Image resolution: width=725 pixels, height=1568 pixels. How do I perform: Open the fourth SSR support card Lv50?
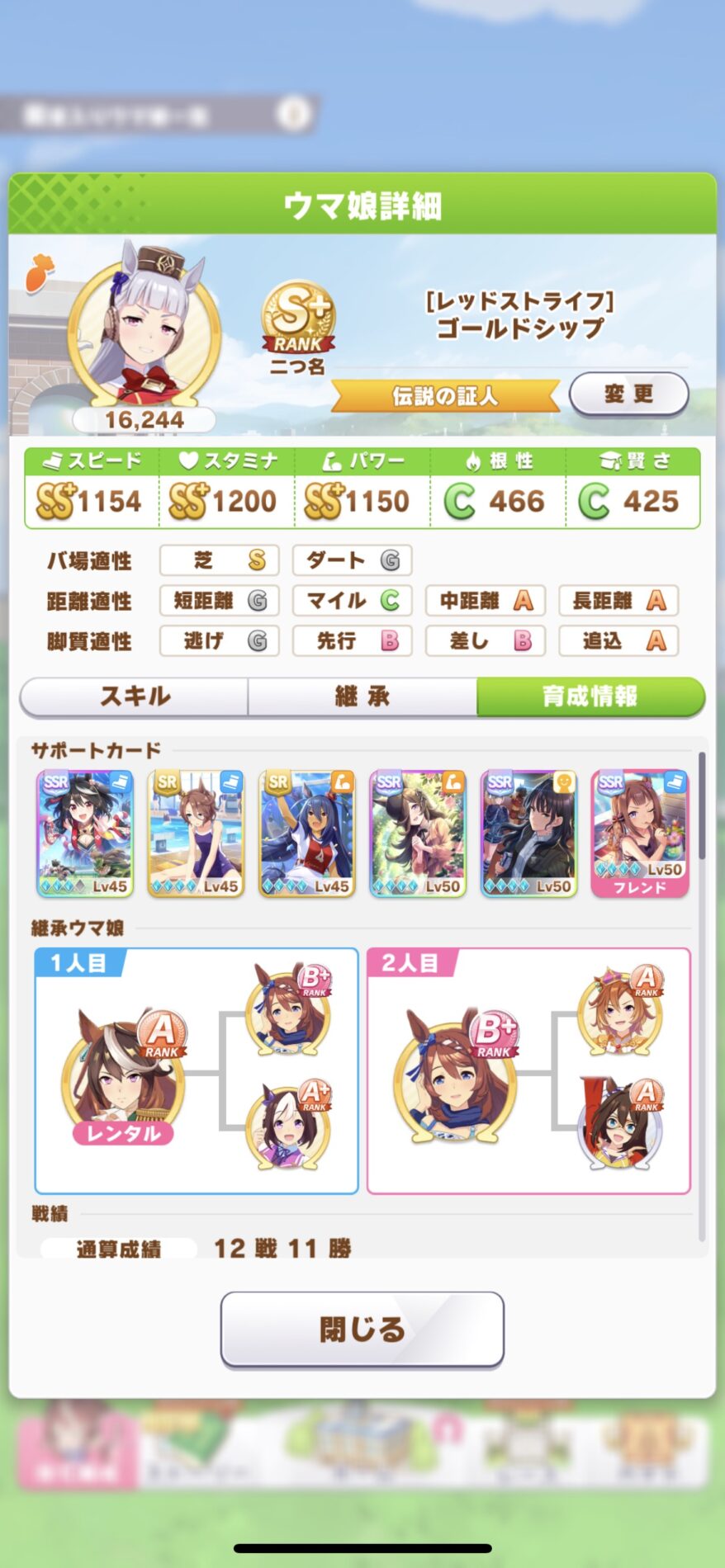tap(418, 832)
